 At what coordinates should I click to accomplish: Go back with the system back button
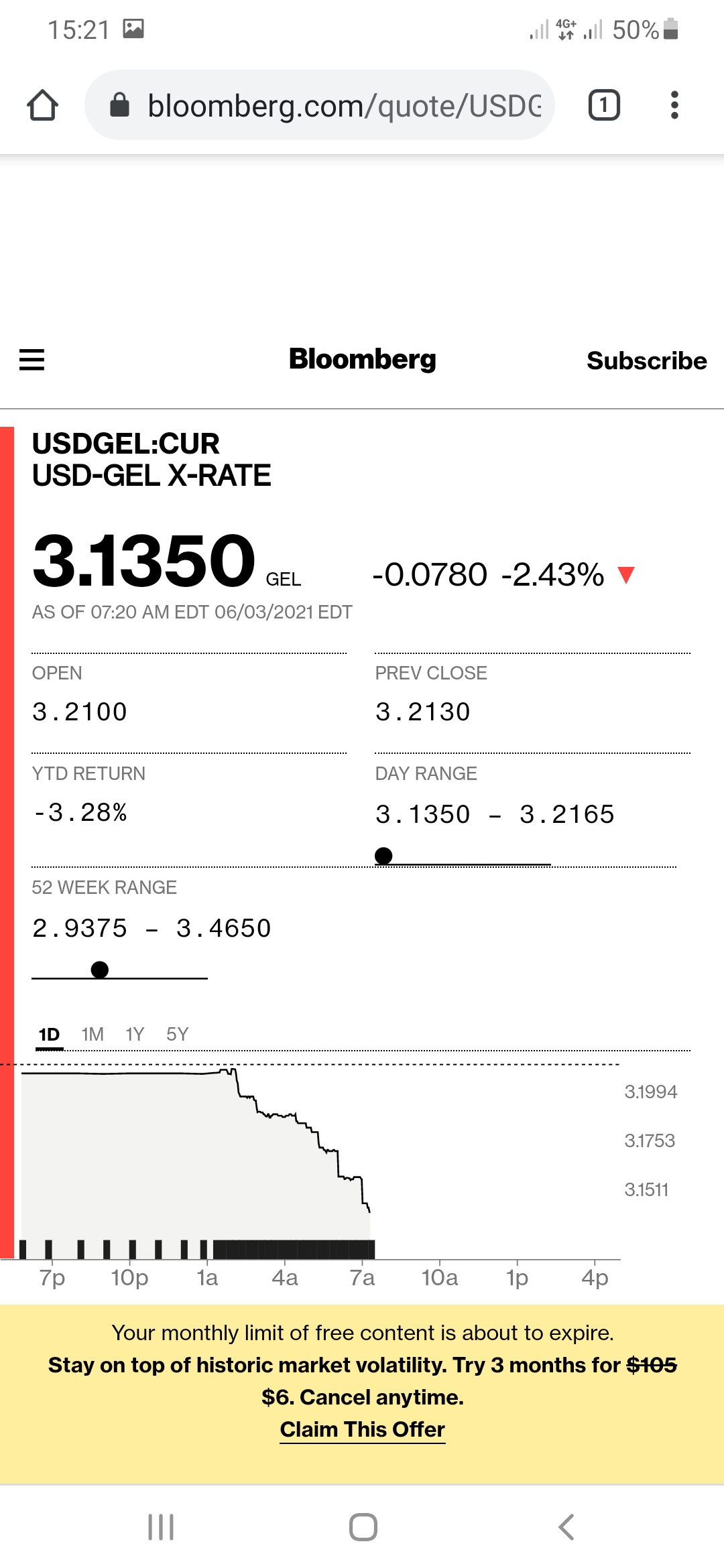(565, 1527)
